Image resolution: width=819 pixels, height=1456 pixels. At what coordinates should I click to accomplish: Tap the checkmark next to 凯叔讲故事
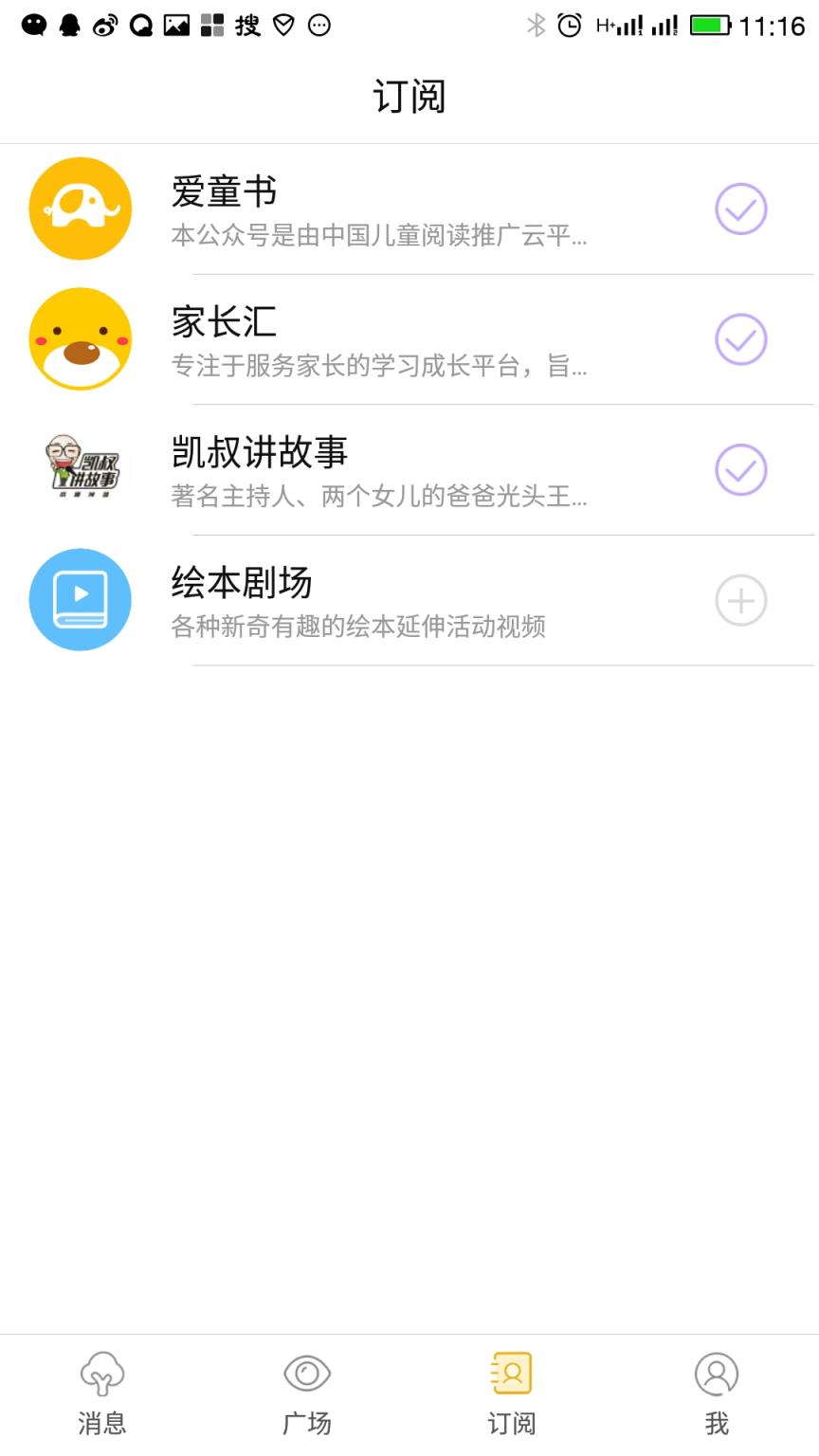click(741, 468)
